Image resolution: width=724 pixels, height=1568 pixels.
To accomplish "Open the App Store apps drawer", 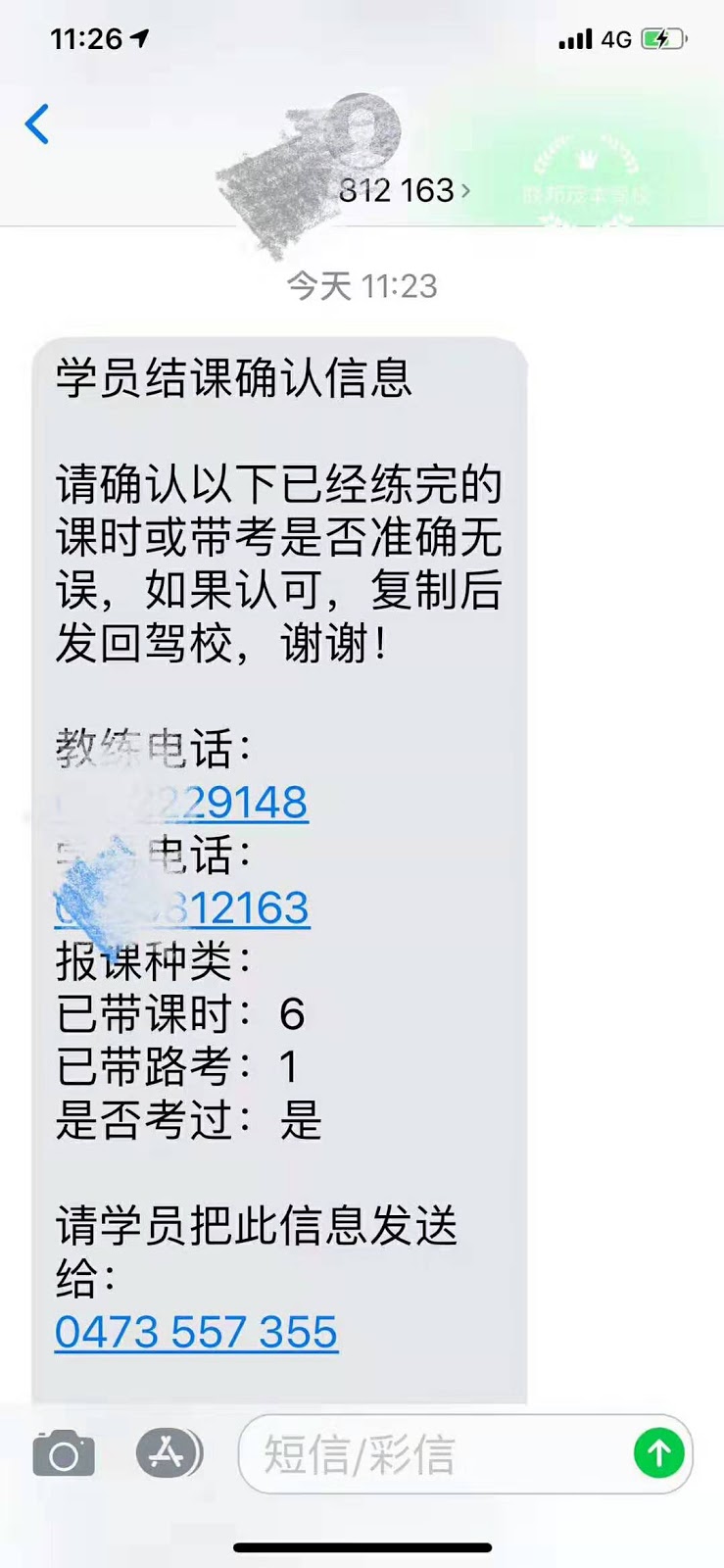I will 167,1453.
